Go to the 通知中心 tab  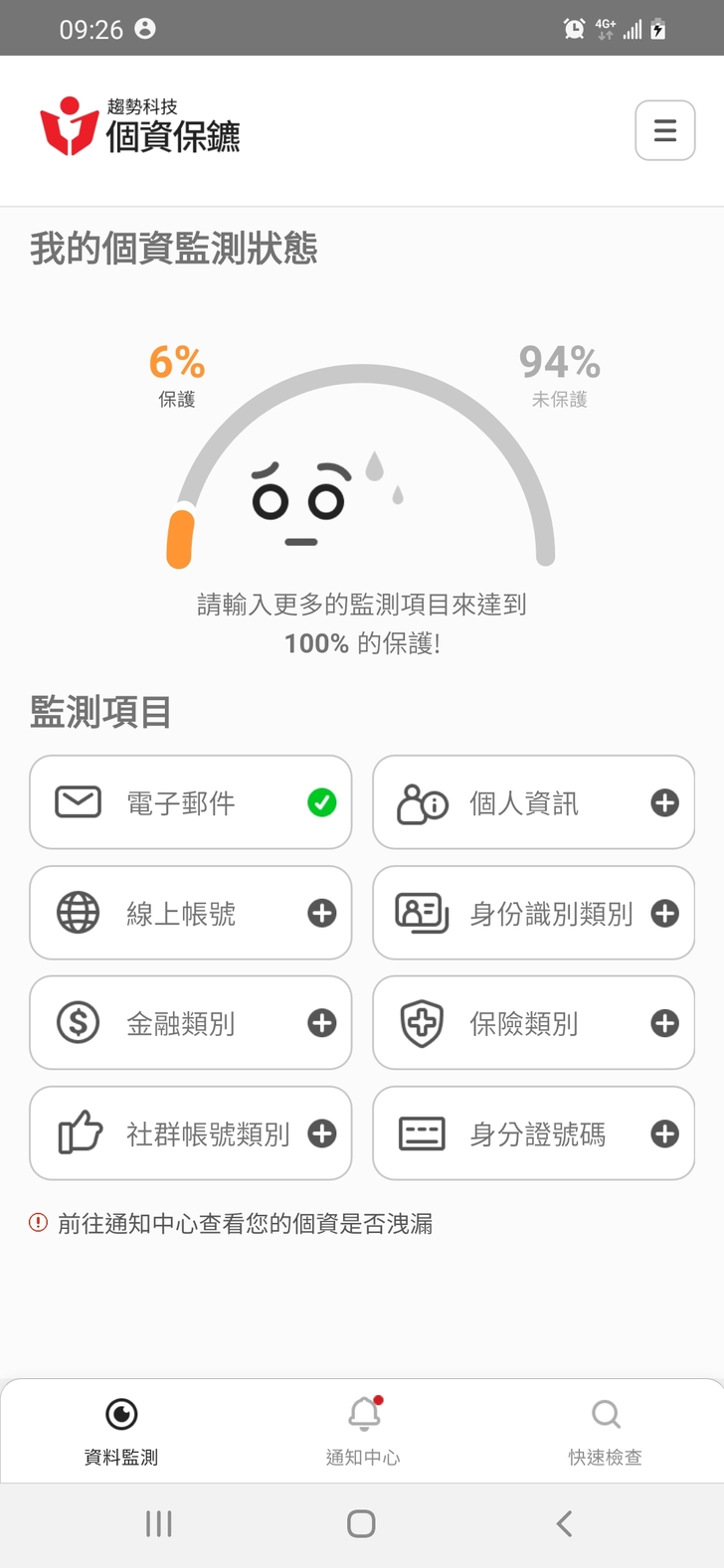click(363, 1432)
